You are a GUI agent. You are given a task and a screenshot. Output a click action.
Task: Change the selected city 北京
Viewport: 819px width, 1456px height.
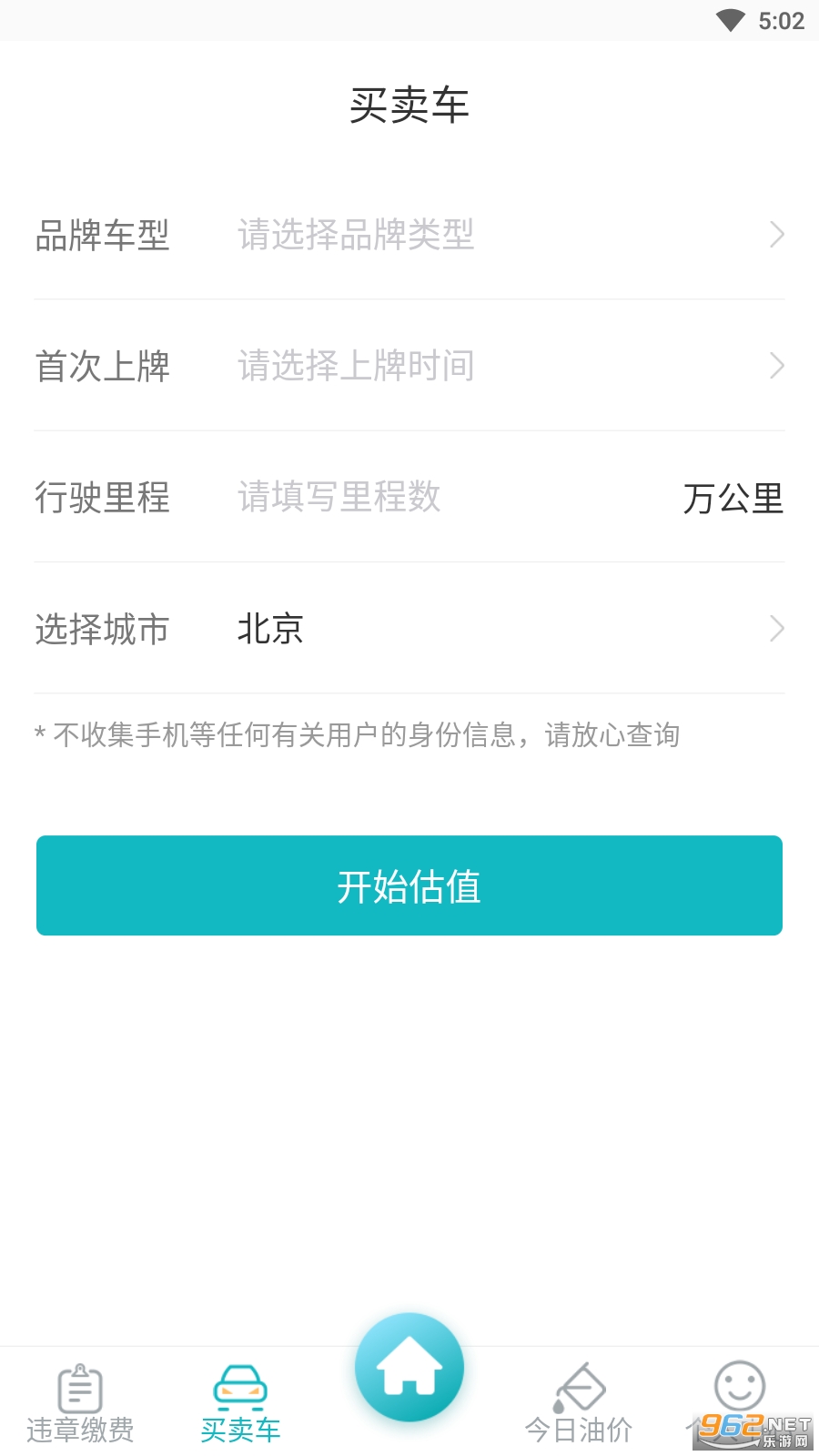tap(409, 629)
